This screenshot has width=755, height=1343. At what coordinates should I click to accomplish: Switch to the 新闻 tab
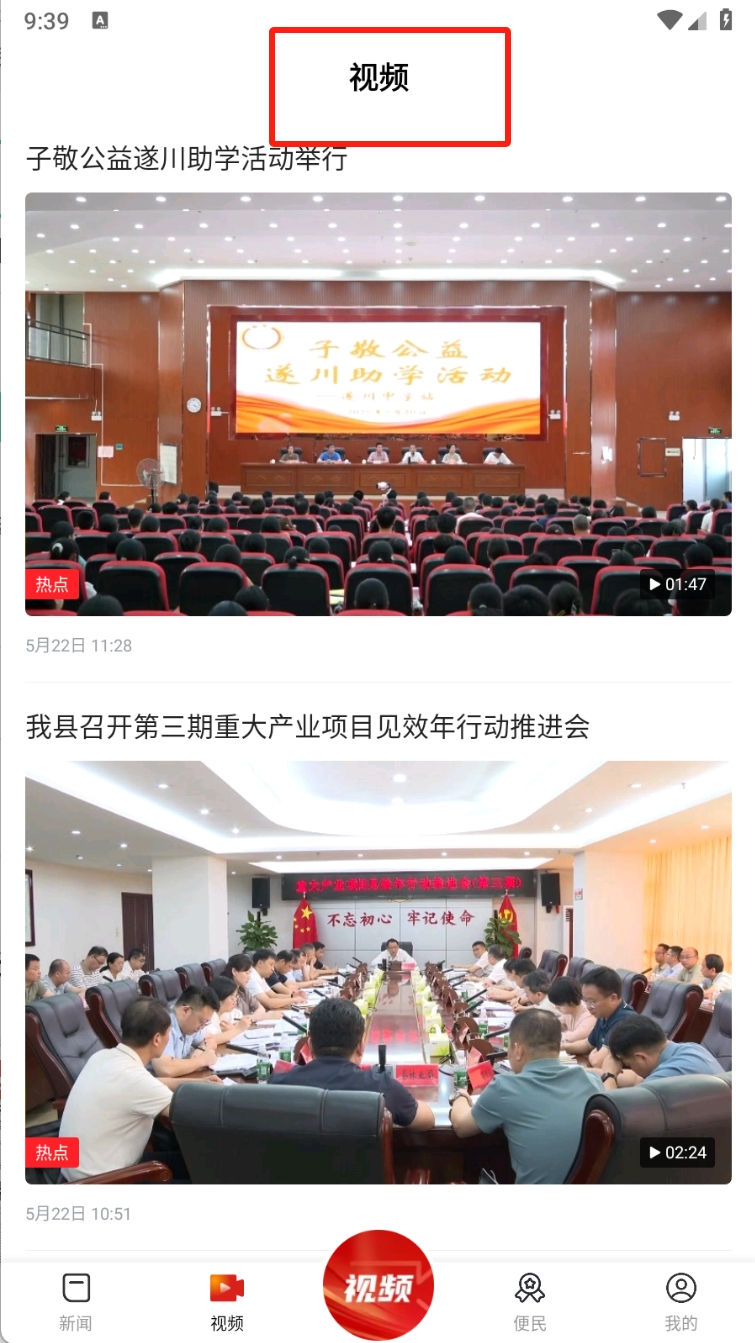pyautogui.click(x=76, y=1301)
